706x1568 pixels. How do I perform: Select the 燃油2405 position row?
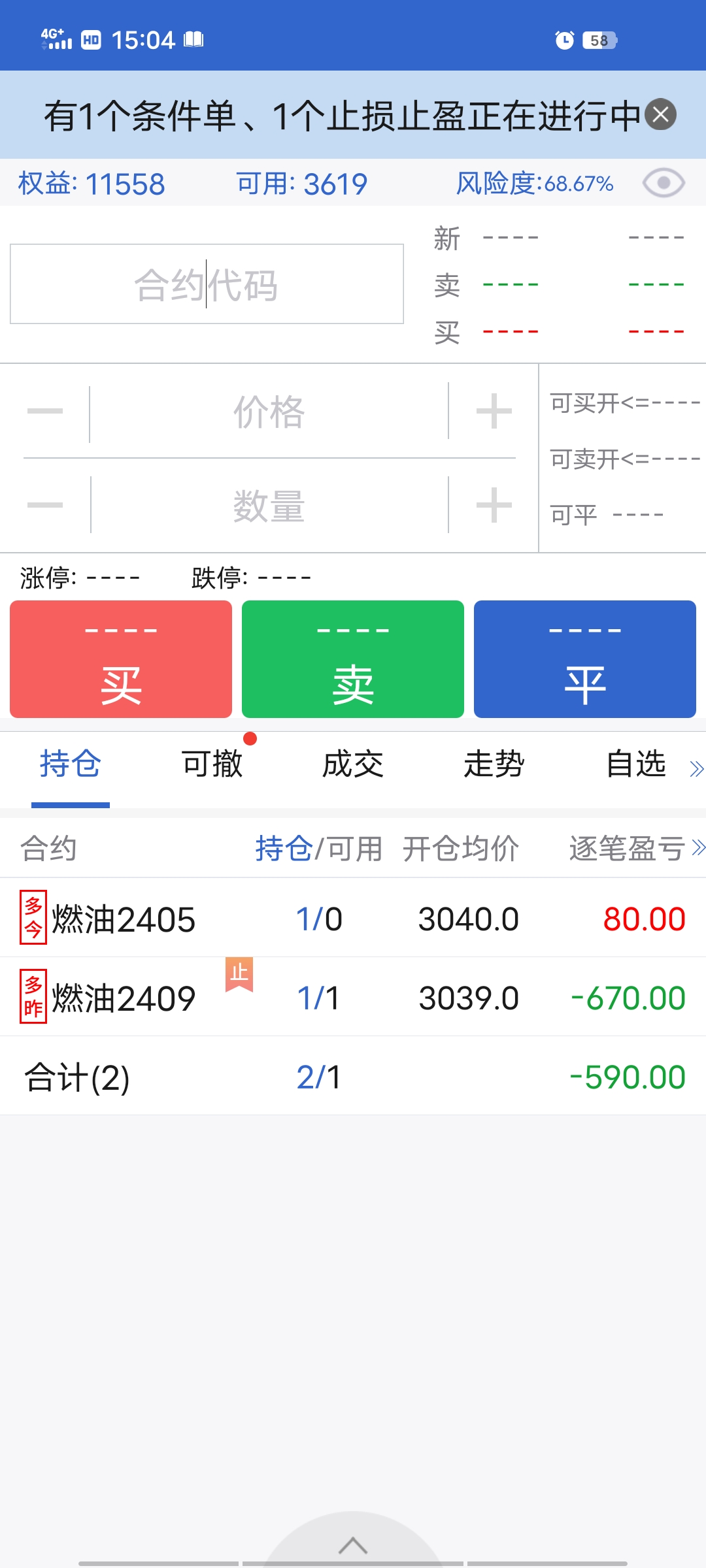tap(353, 918)
